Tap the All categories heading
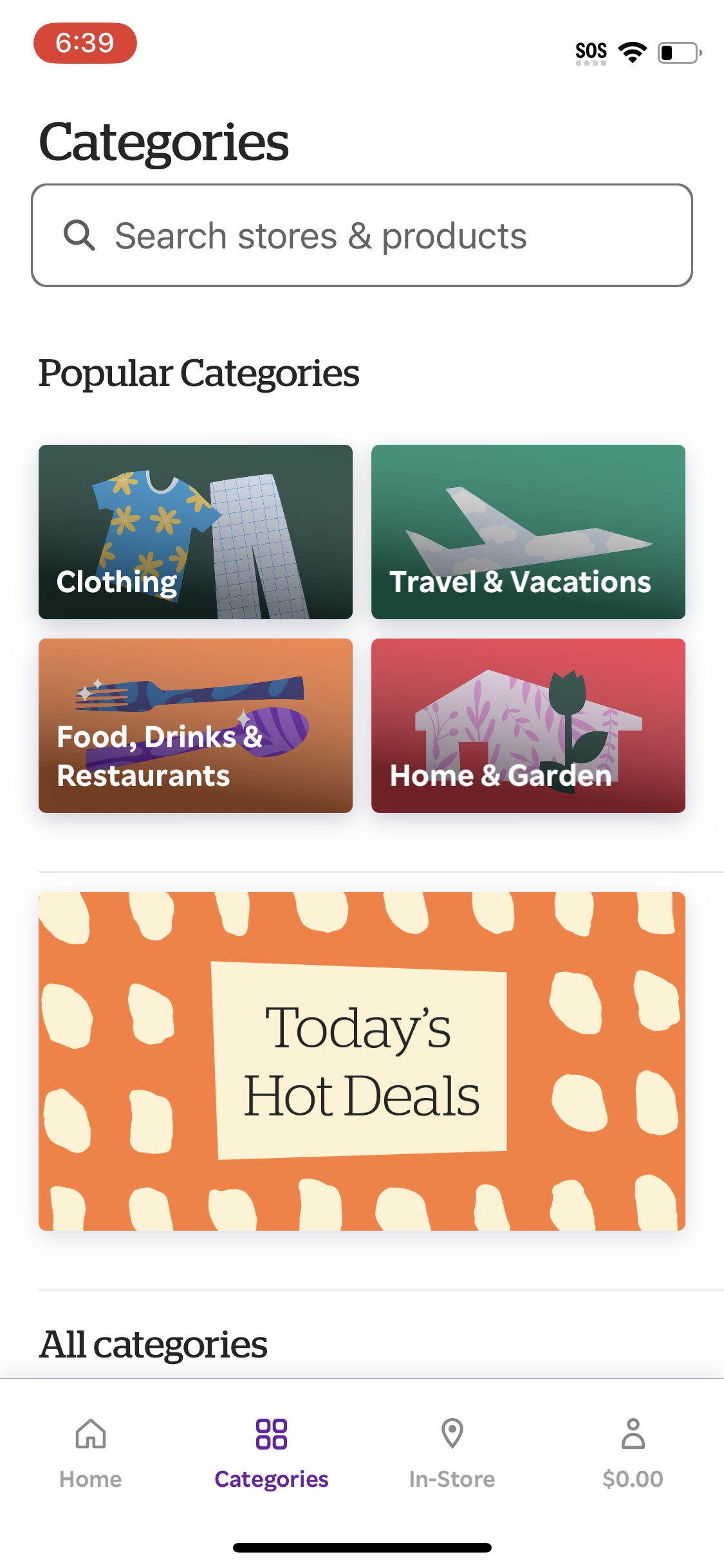The height and width of the screenshot is (1568, 724). pyautogui.click(x=154, y=1343)
